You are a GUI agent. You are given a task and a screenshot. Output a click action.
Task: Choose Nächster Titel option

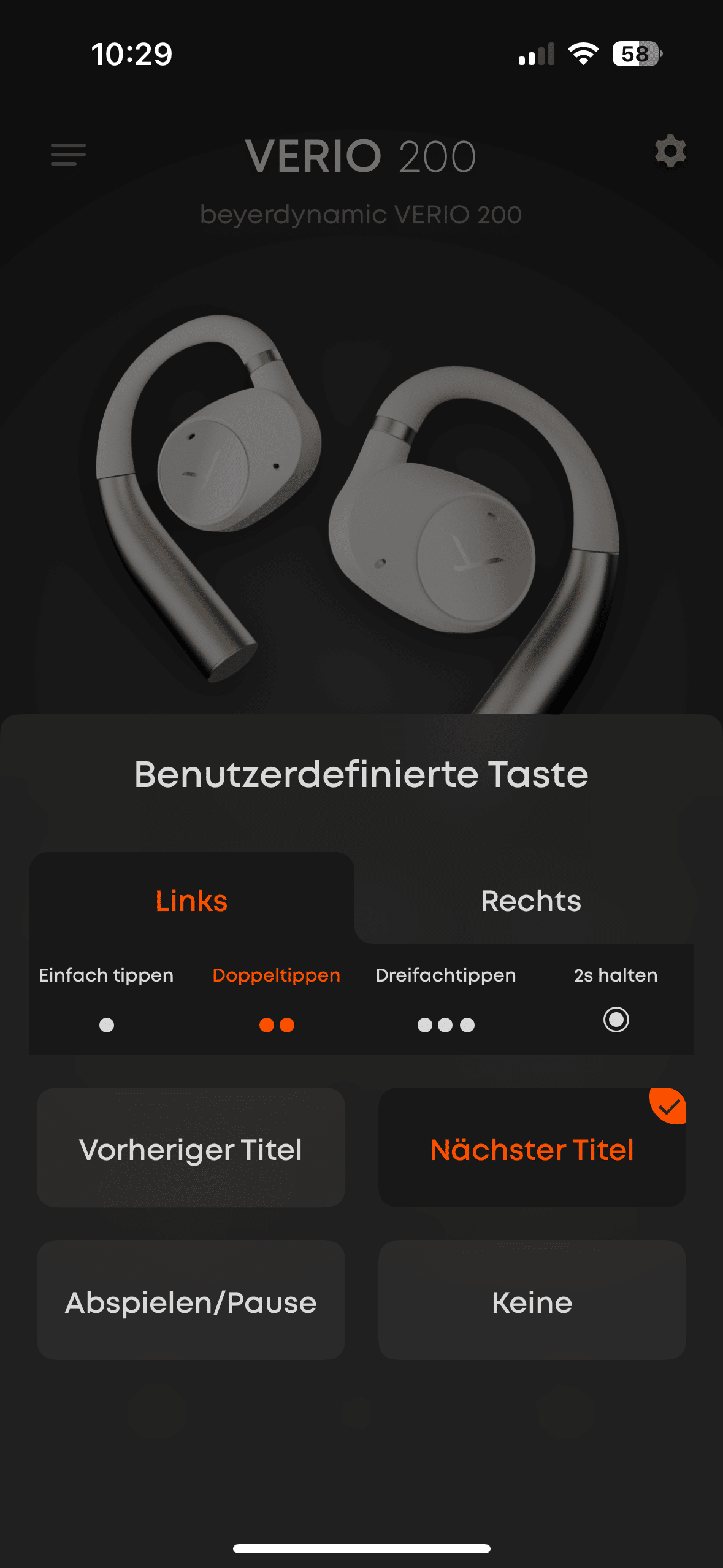(x=532, y=1148)
